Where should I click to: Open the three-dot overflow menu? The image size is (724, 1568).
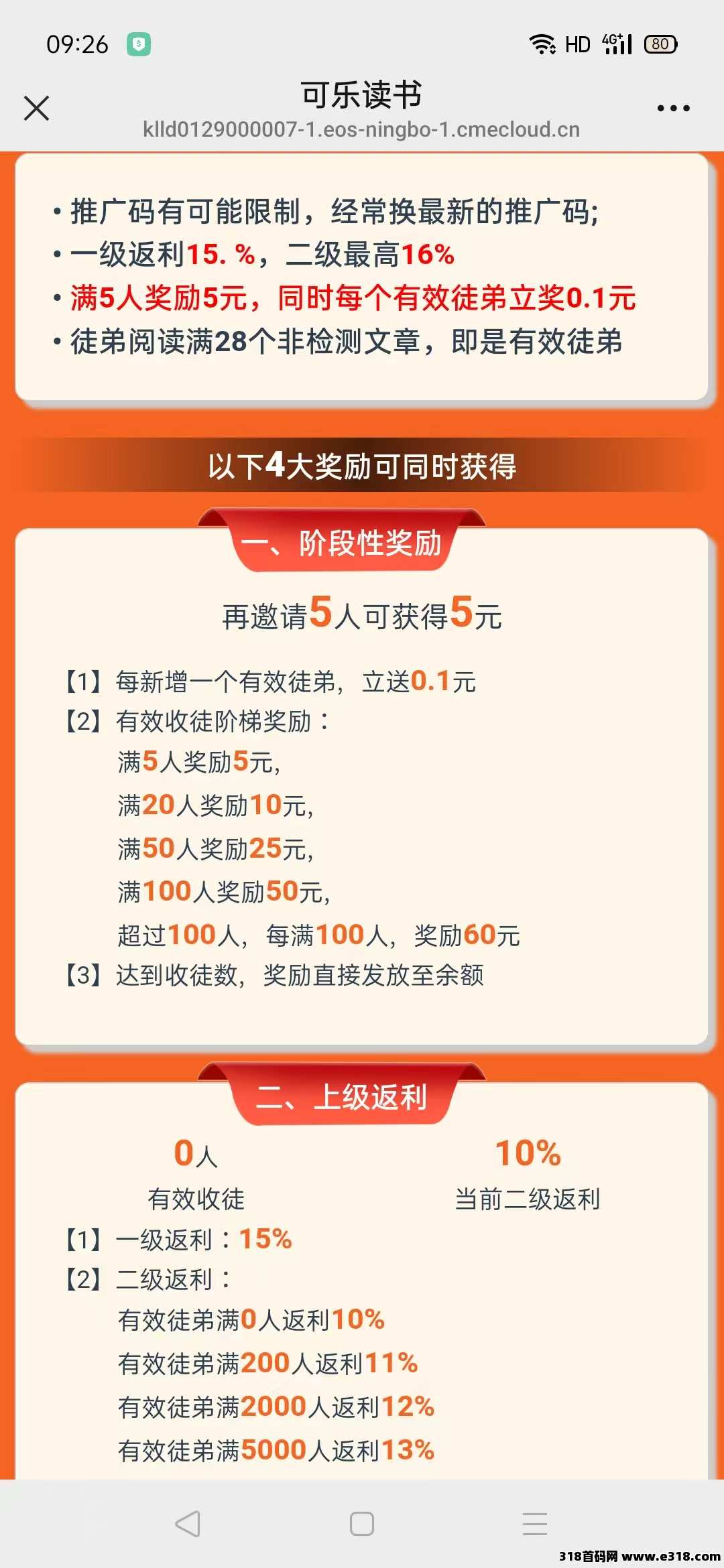[x=673, y=108]
